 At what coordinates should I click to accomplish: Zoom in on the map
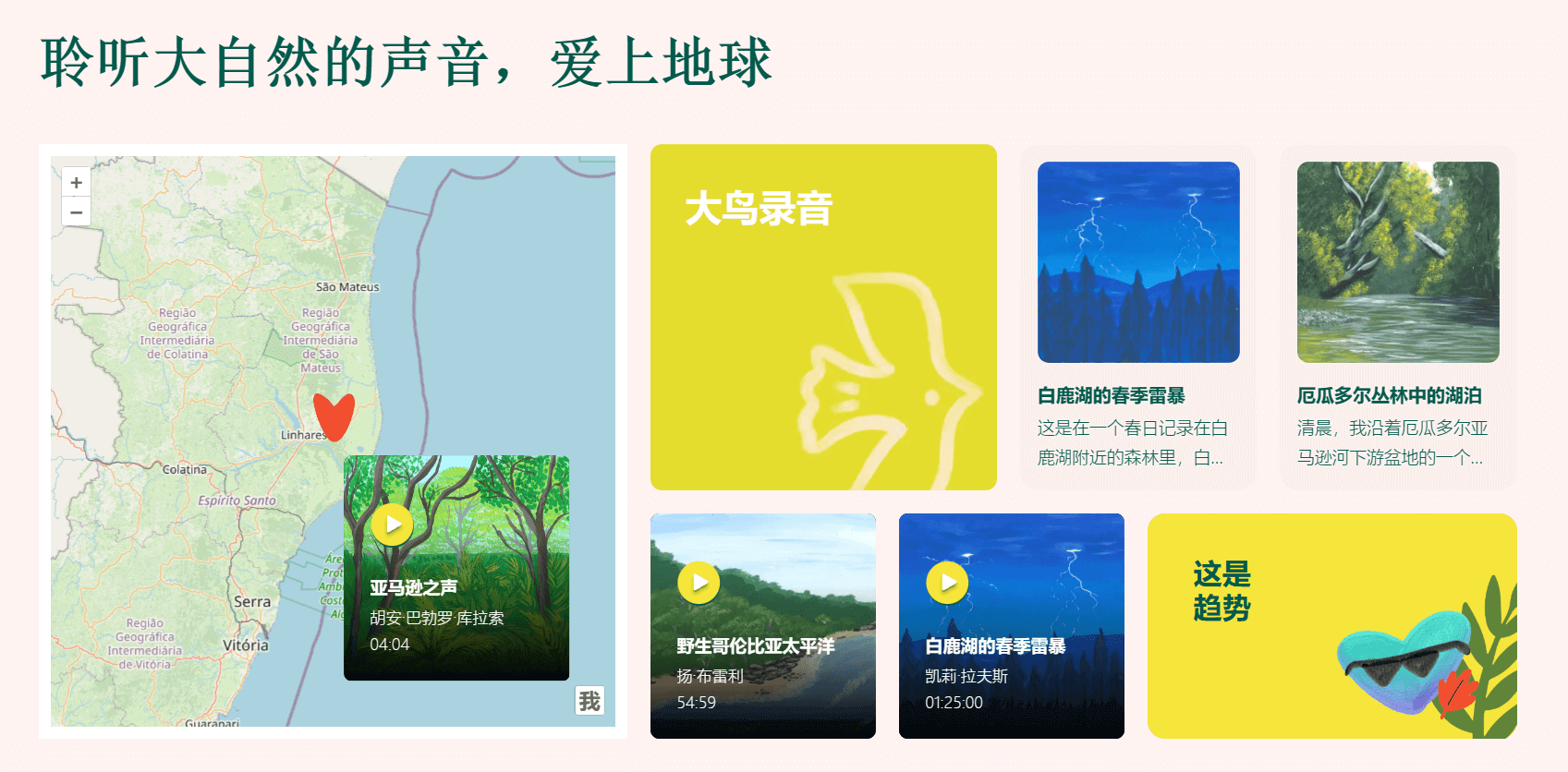point(77,183)
